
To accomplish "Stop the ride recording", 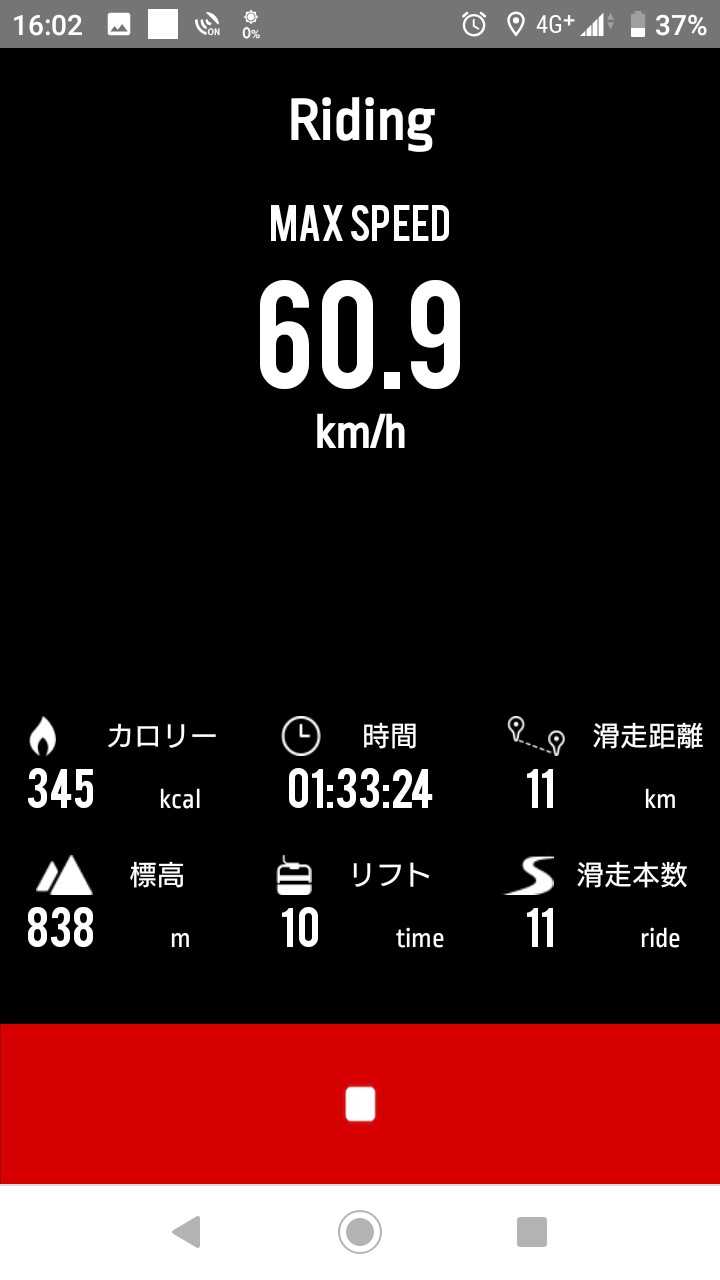I will click(x=360, y=1104).
